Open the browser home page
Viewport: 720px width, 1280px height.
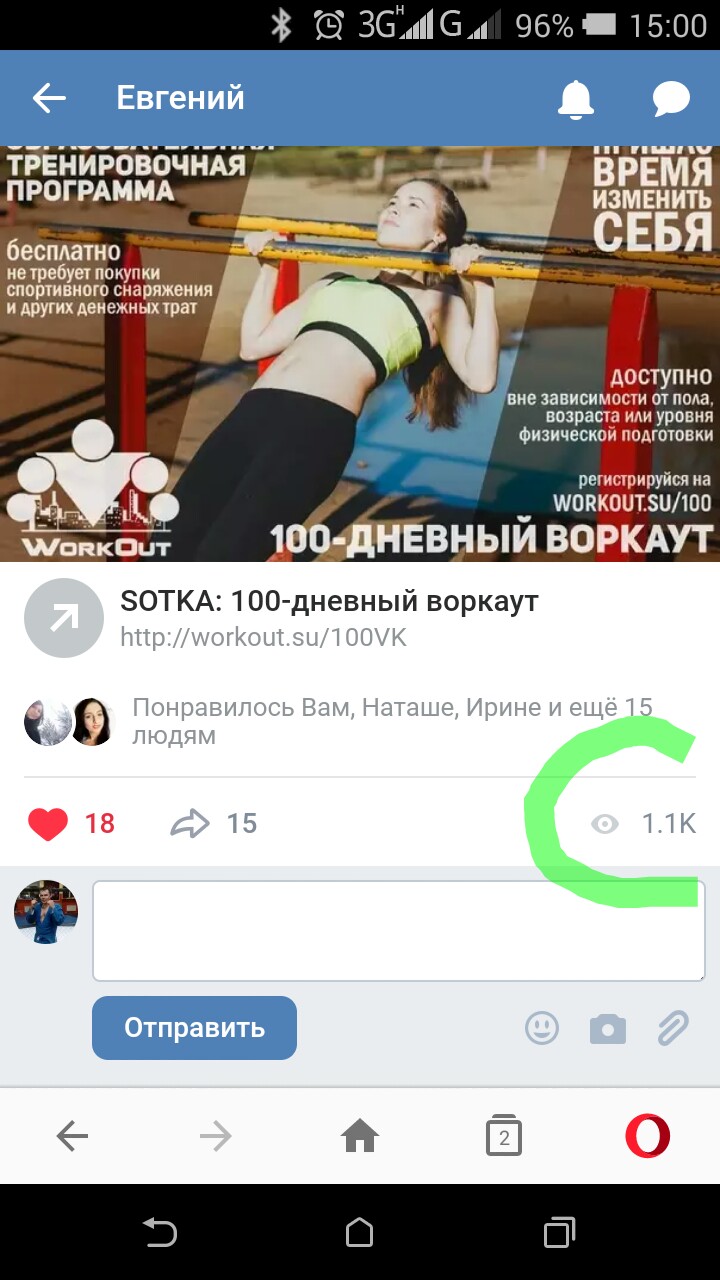[360, 1136]
